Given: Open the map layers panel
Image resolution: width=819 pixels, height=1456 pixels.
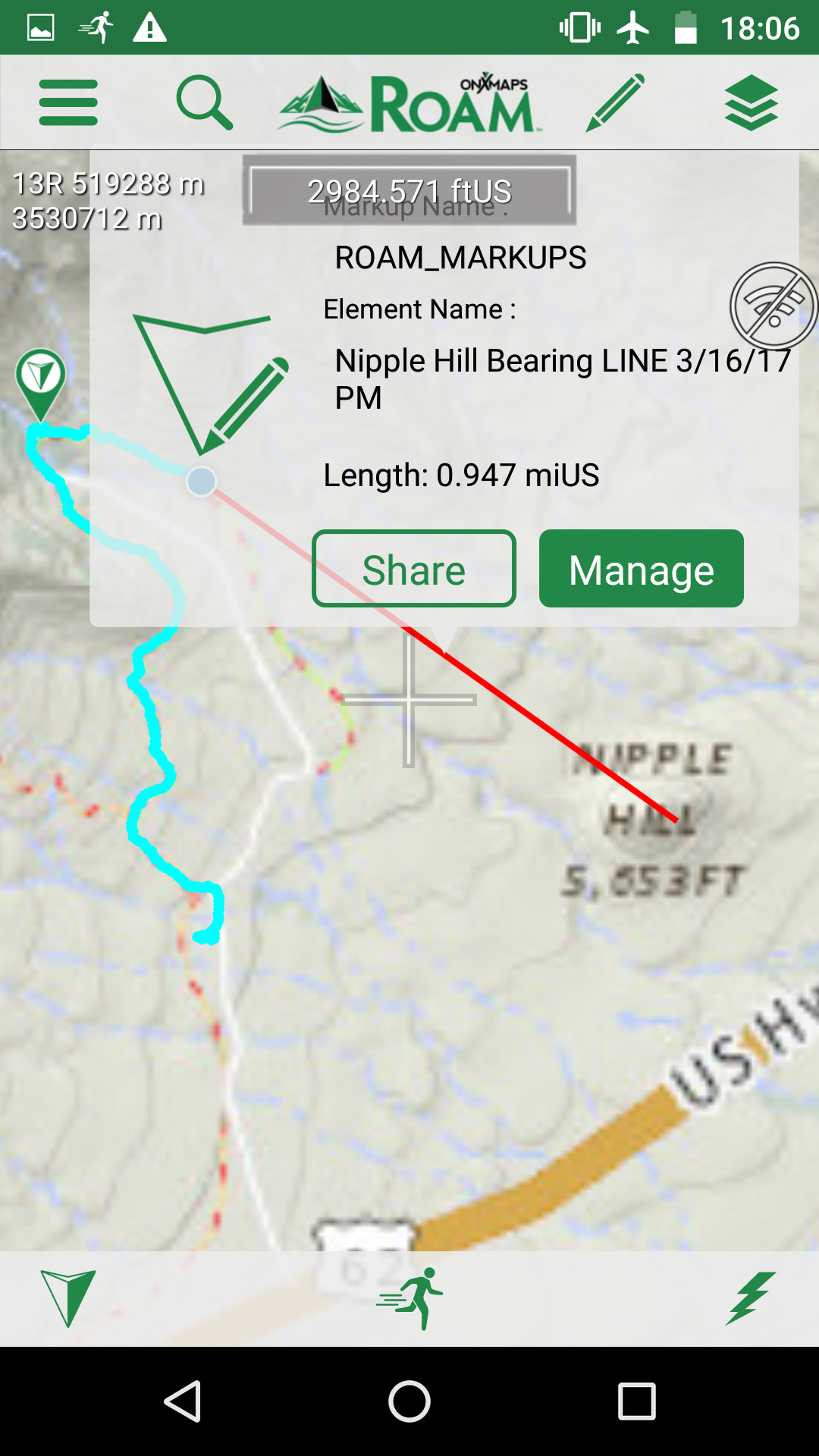Looking at the screenshot, I should 751,102.
